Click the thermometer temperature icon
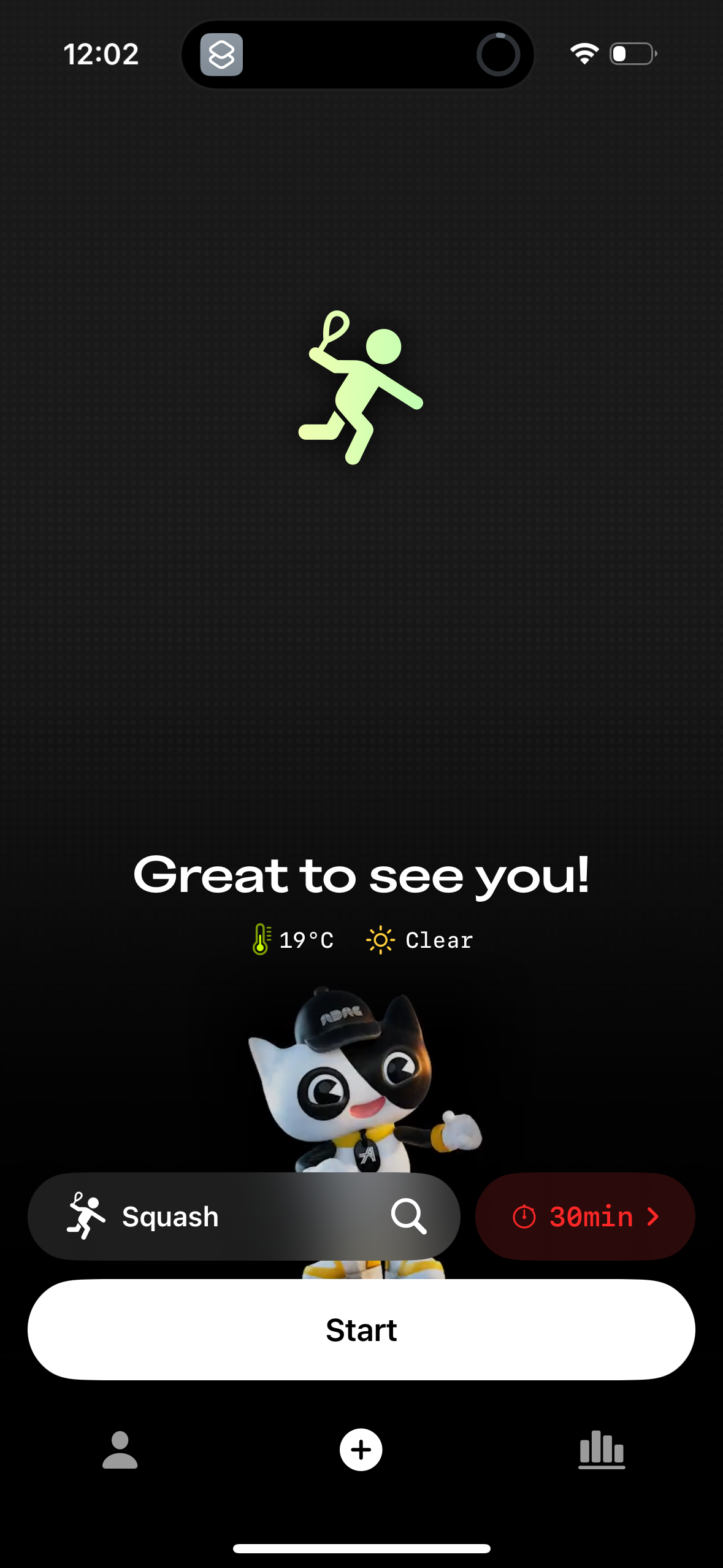Viewport: 723px width, 1568px height. pos(262,939)
